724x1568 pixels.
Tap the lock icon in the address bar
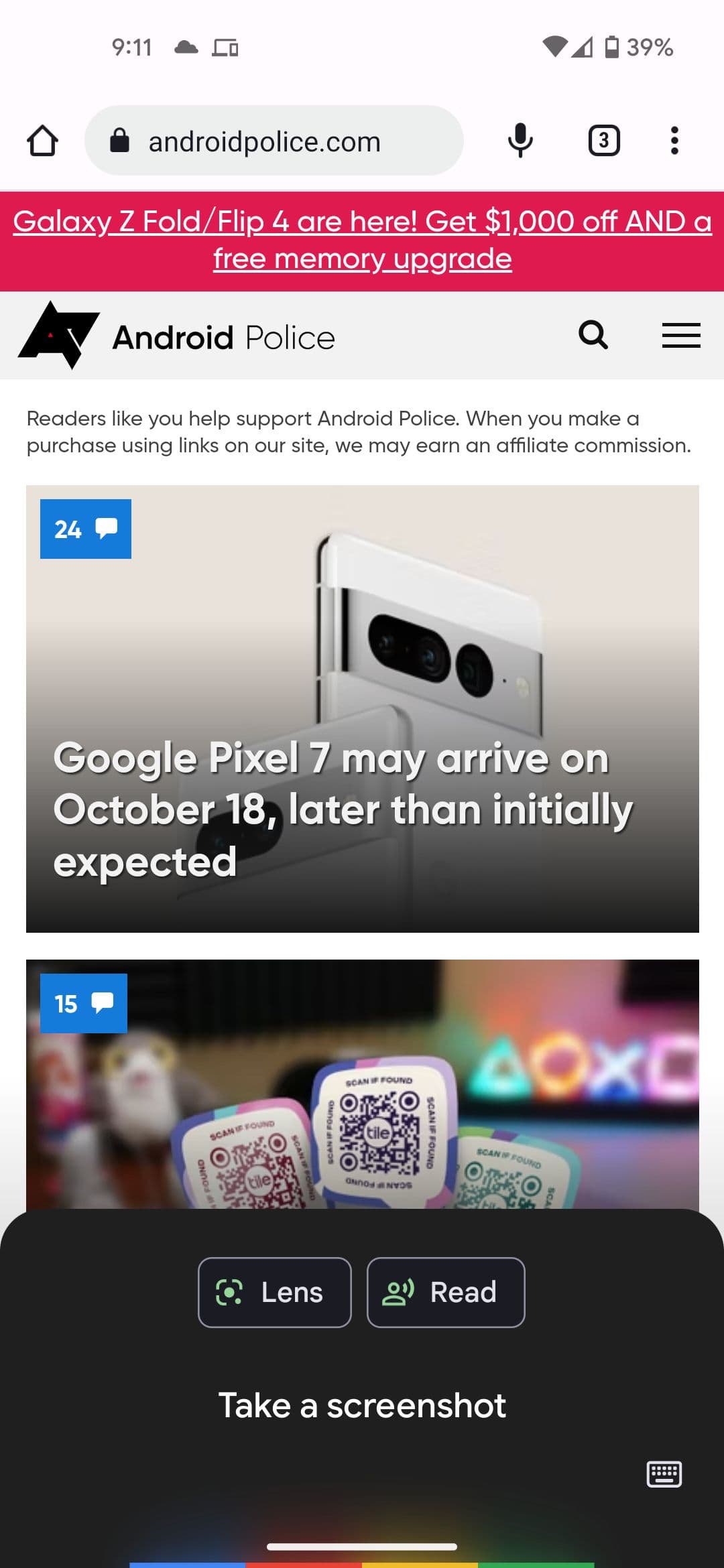click(x=119, y=139)
